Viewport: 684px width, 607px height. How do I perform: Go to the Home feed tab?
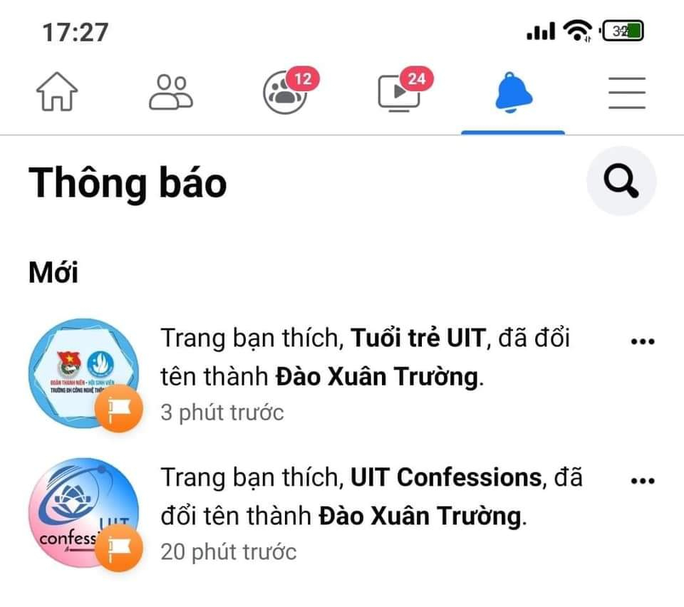click(57, 93)
